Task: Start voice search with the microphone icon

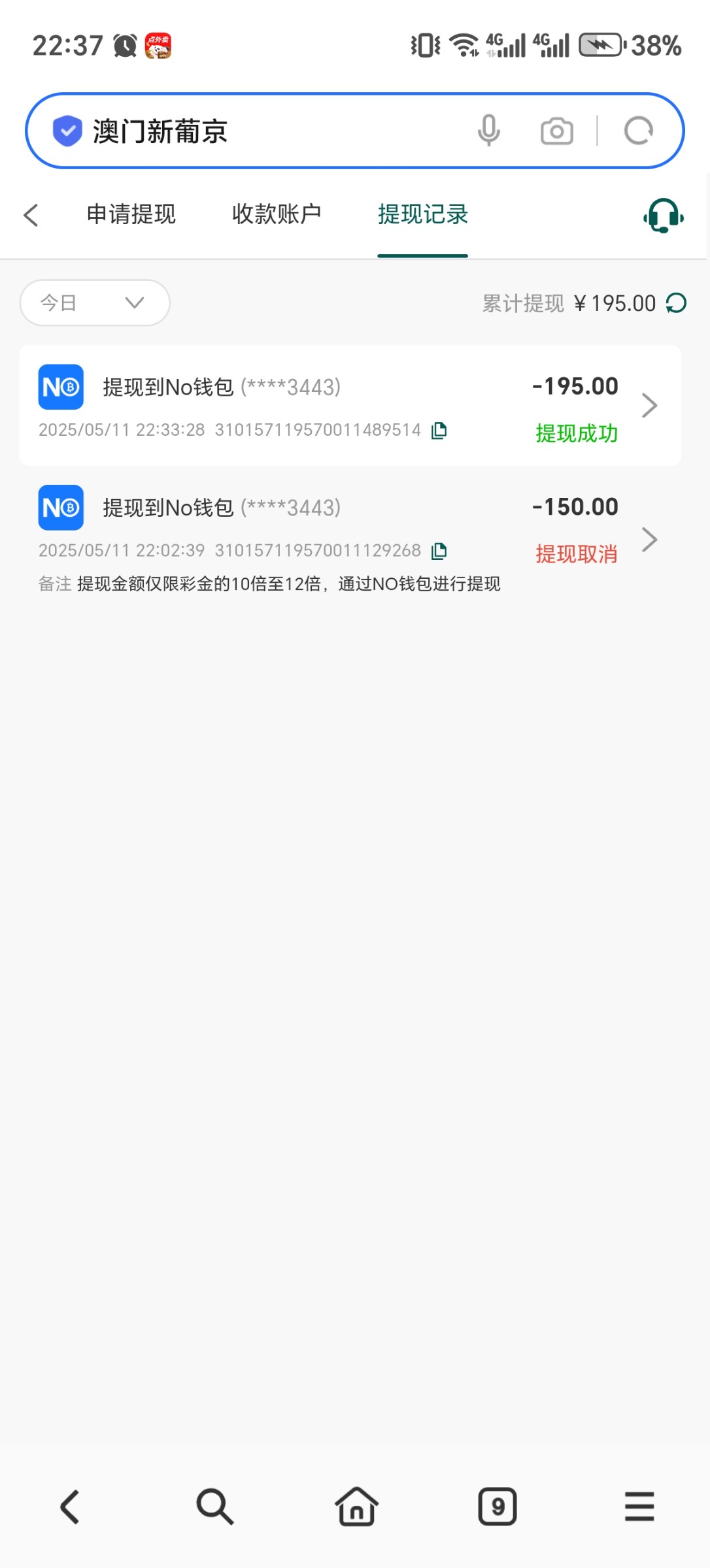Action: coord(488,131)
